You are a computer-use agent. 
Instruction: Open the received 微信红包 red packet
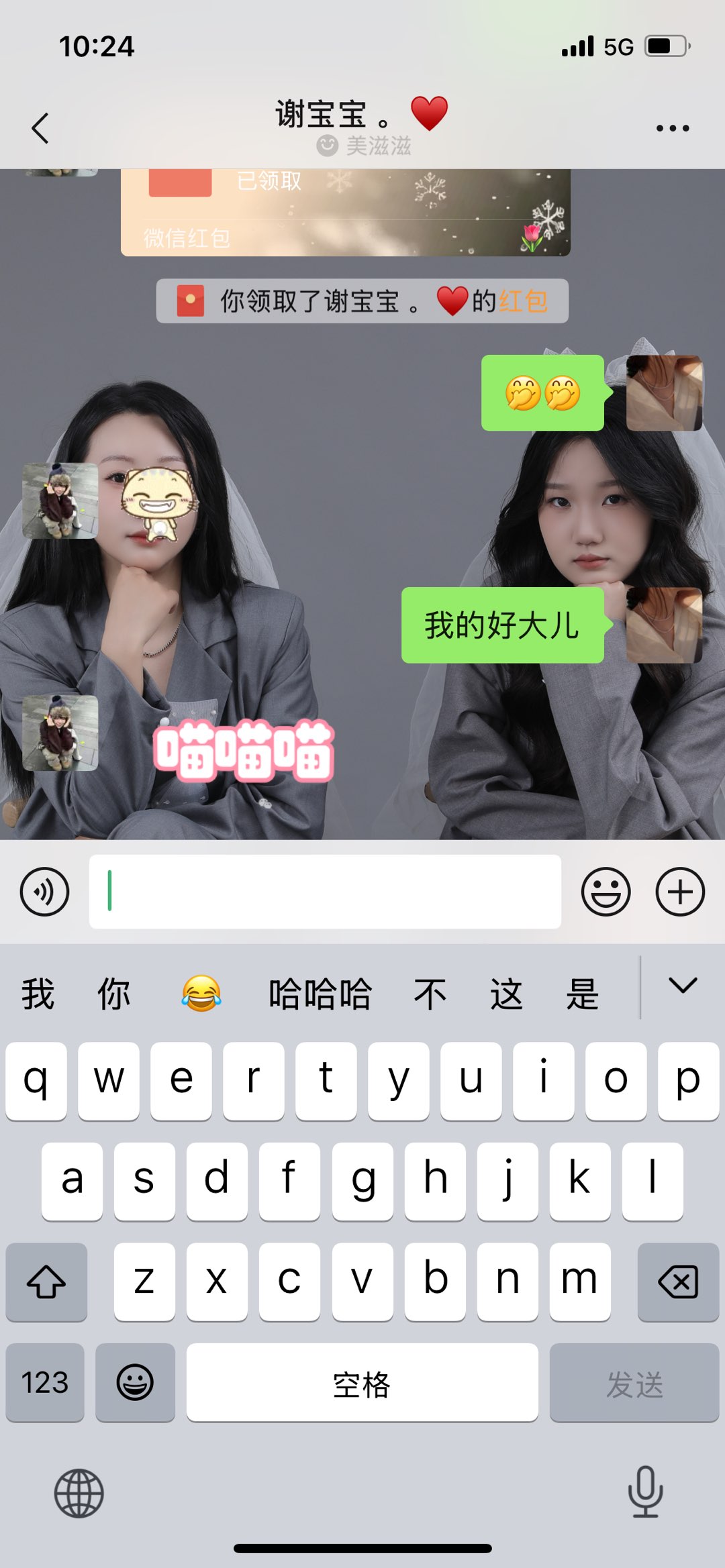[345, 212]
